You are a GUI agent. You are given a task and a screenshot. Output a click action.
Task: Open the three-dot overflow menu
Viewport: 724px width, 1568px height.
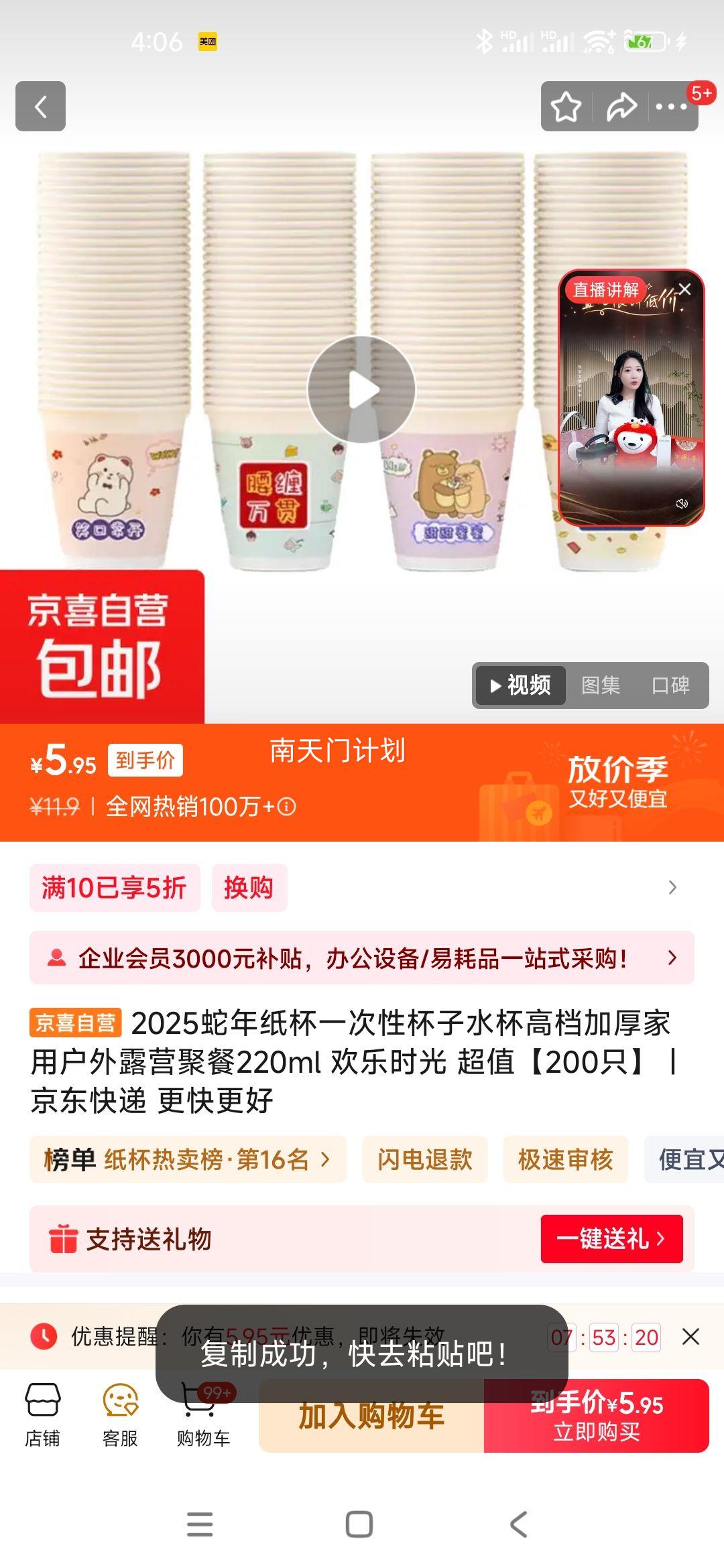[672, 107]
